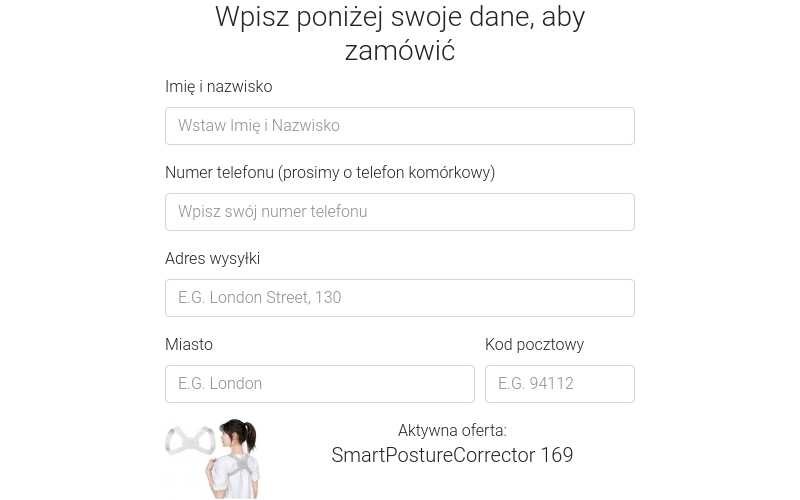Select the Adres wysyłki address field
Image resolution: width=800 pixels, height=500 pixels.
click(399, 298)
